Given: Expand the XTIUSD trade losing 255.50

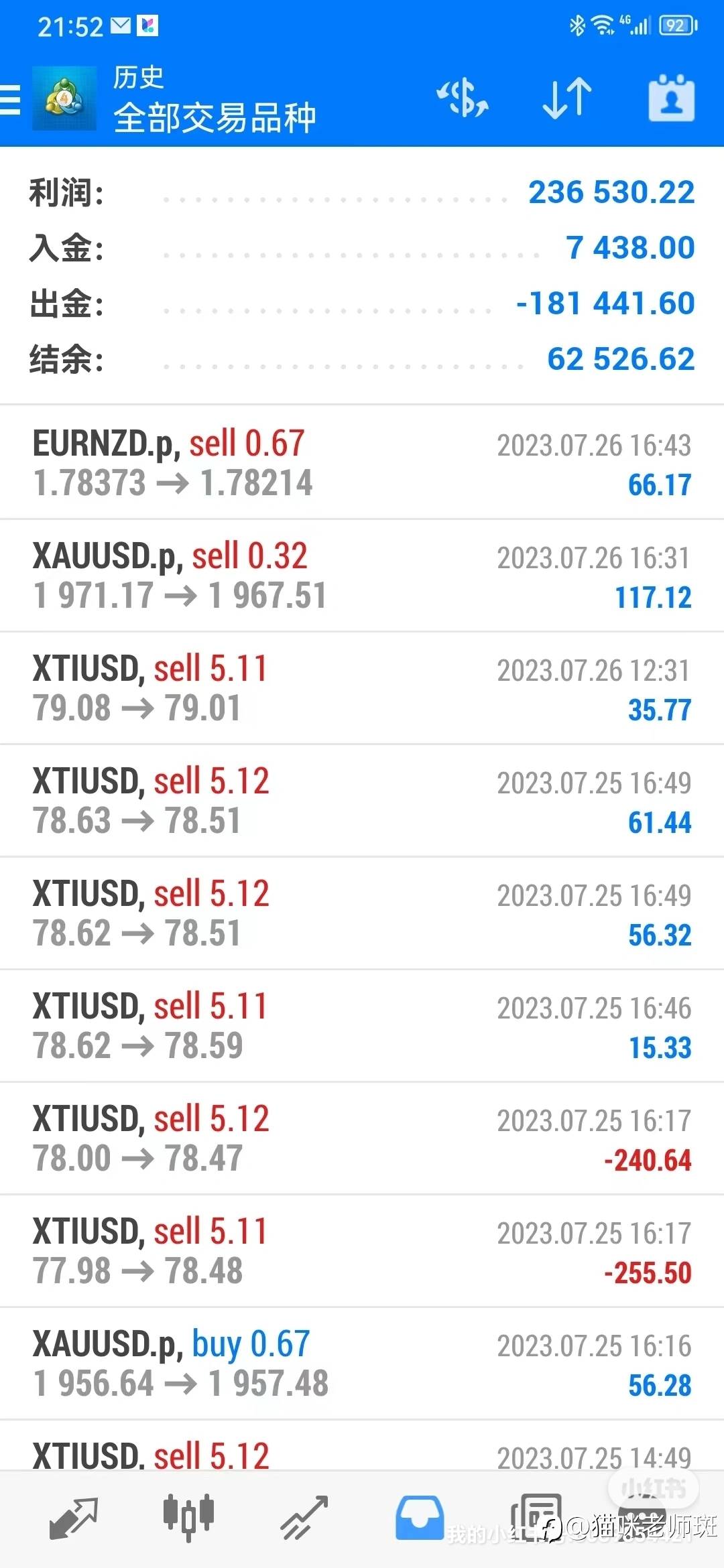Looking at the screenshot, I should 362,1250.
